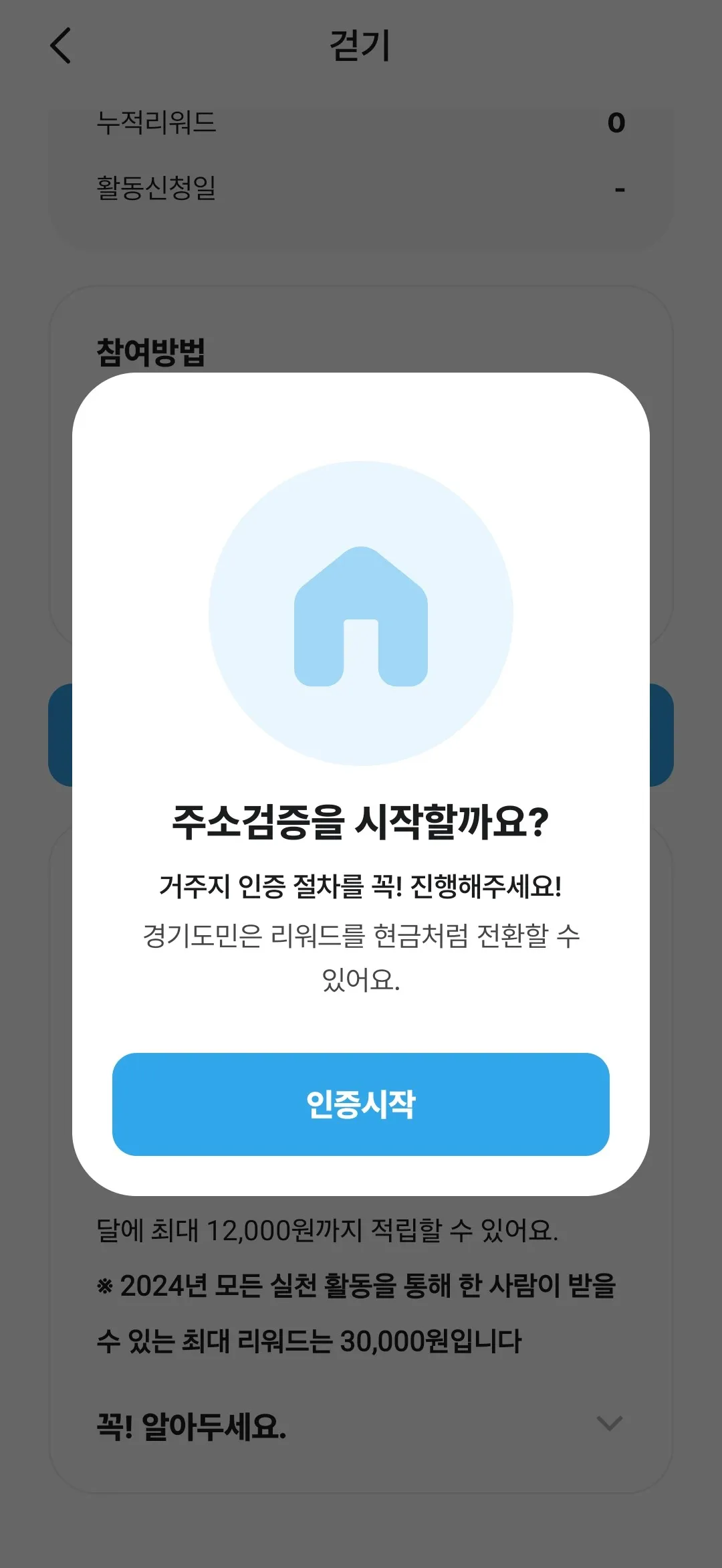The height and width of the screenshot is (1568, 722).
Task: Tap the 활동신청일 row
Action: point(361,189)
